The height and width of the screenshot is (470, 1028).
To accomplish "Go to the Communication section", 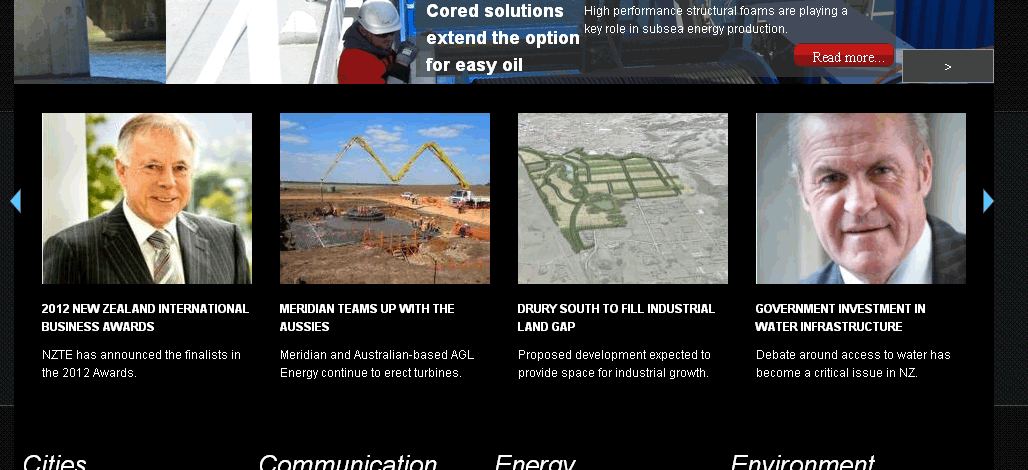I will 347,462.
